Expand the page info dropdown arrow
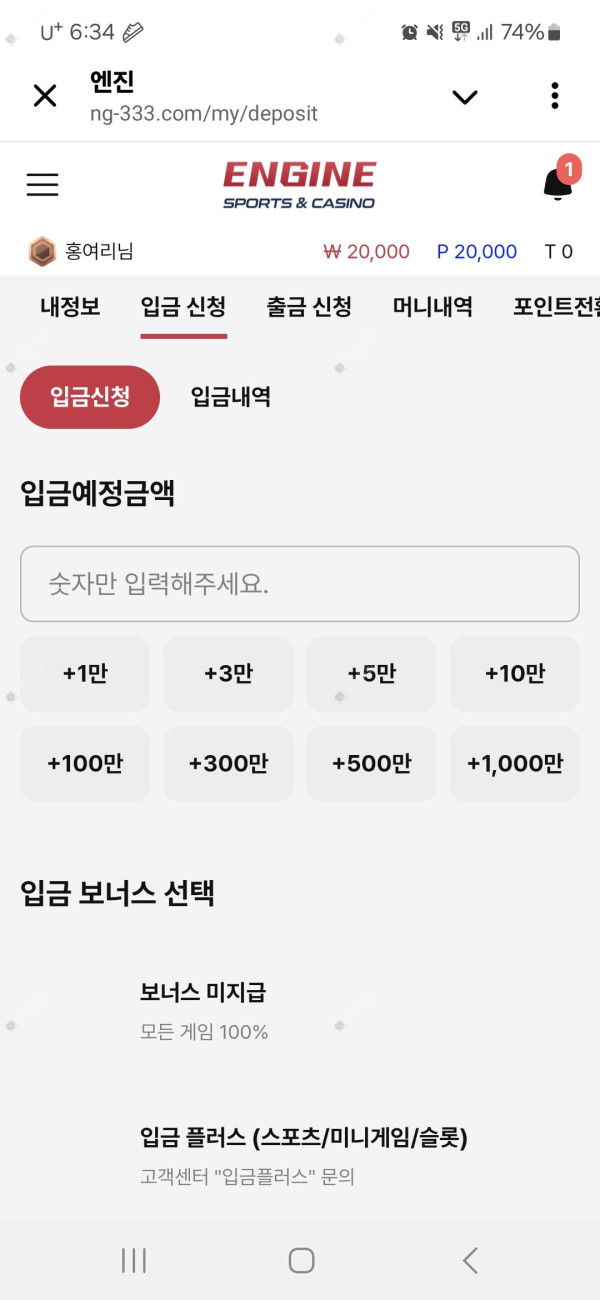This screenshot has width=600, height=1300. click(x=465, y=97)
